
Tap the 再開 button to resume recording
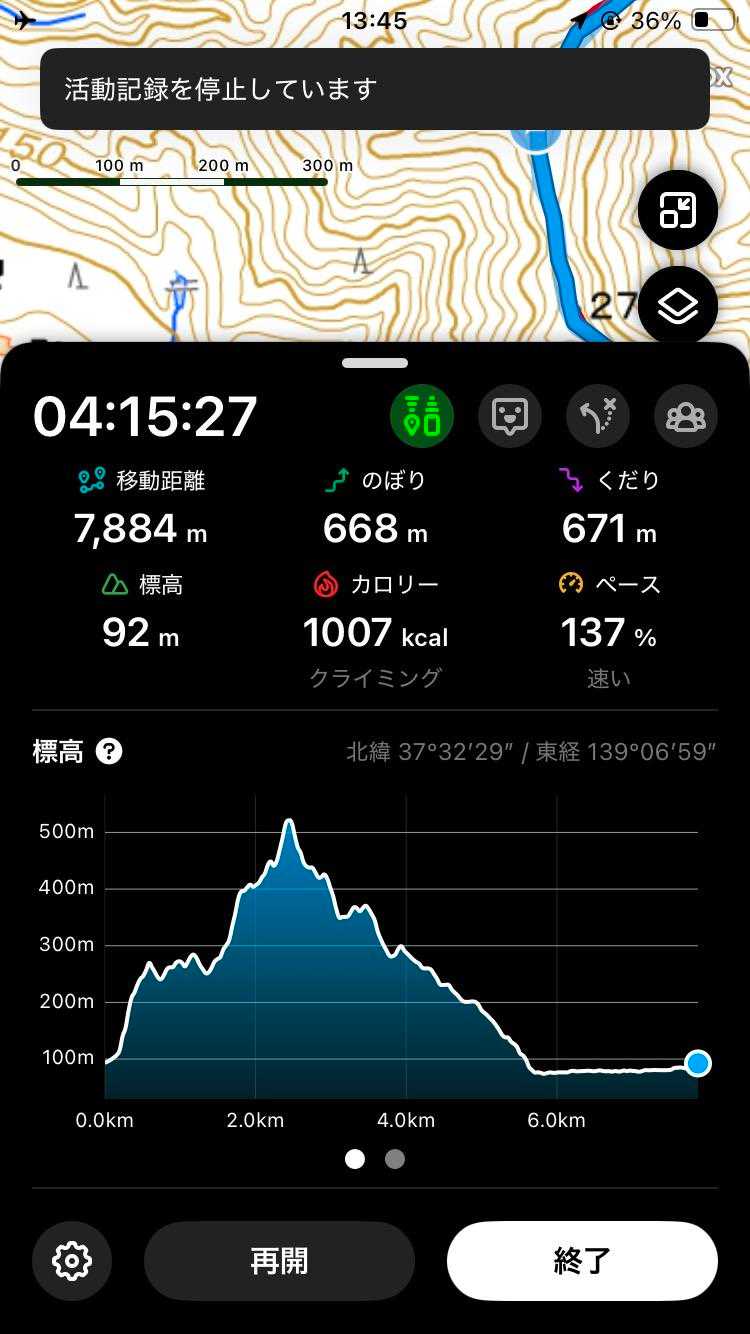pos(279,1261)
